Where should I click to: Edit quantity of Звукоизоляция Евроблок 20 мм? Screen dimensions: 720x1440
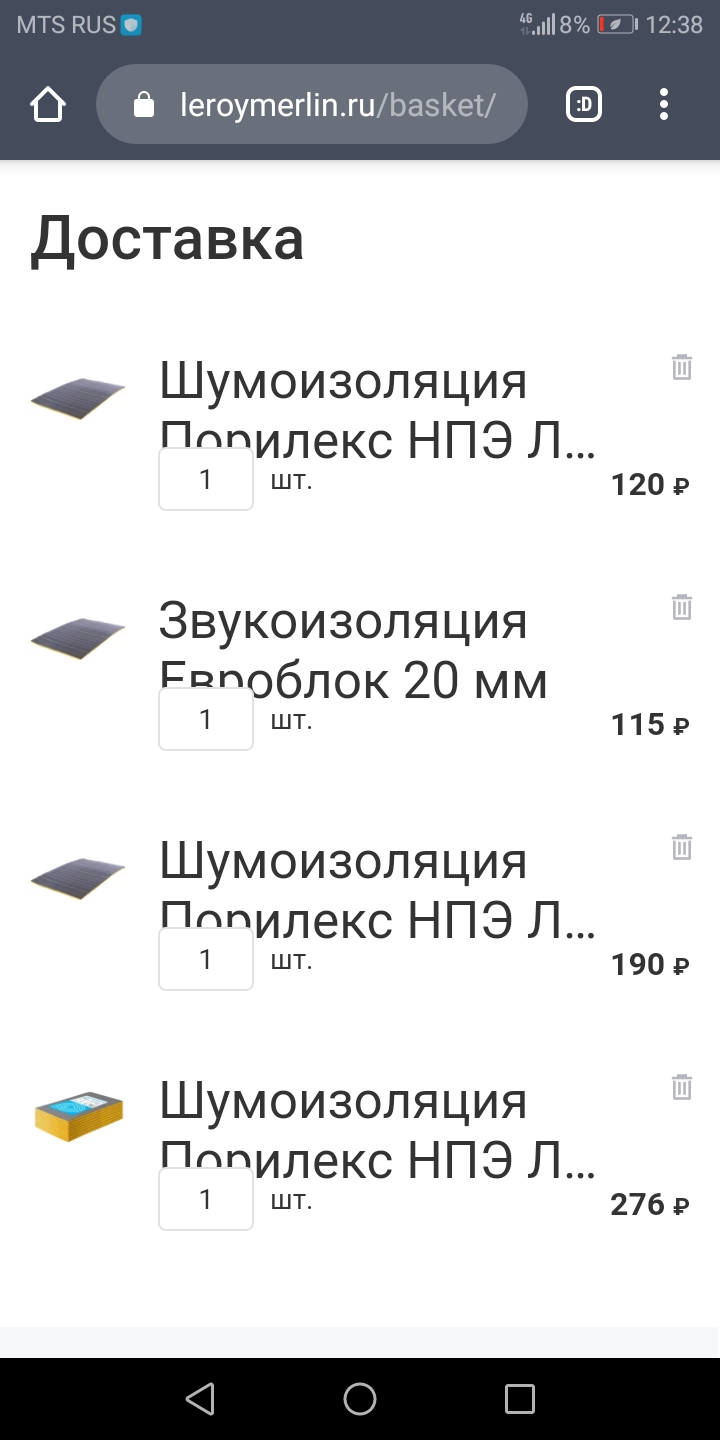pos(206,719)
